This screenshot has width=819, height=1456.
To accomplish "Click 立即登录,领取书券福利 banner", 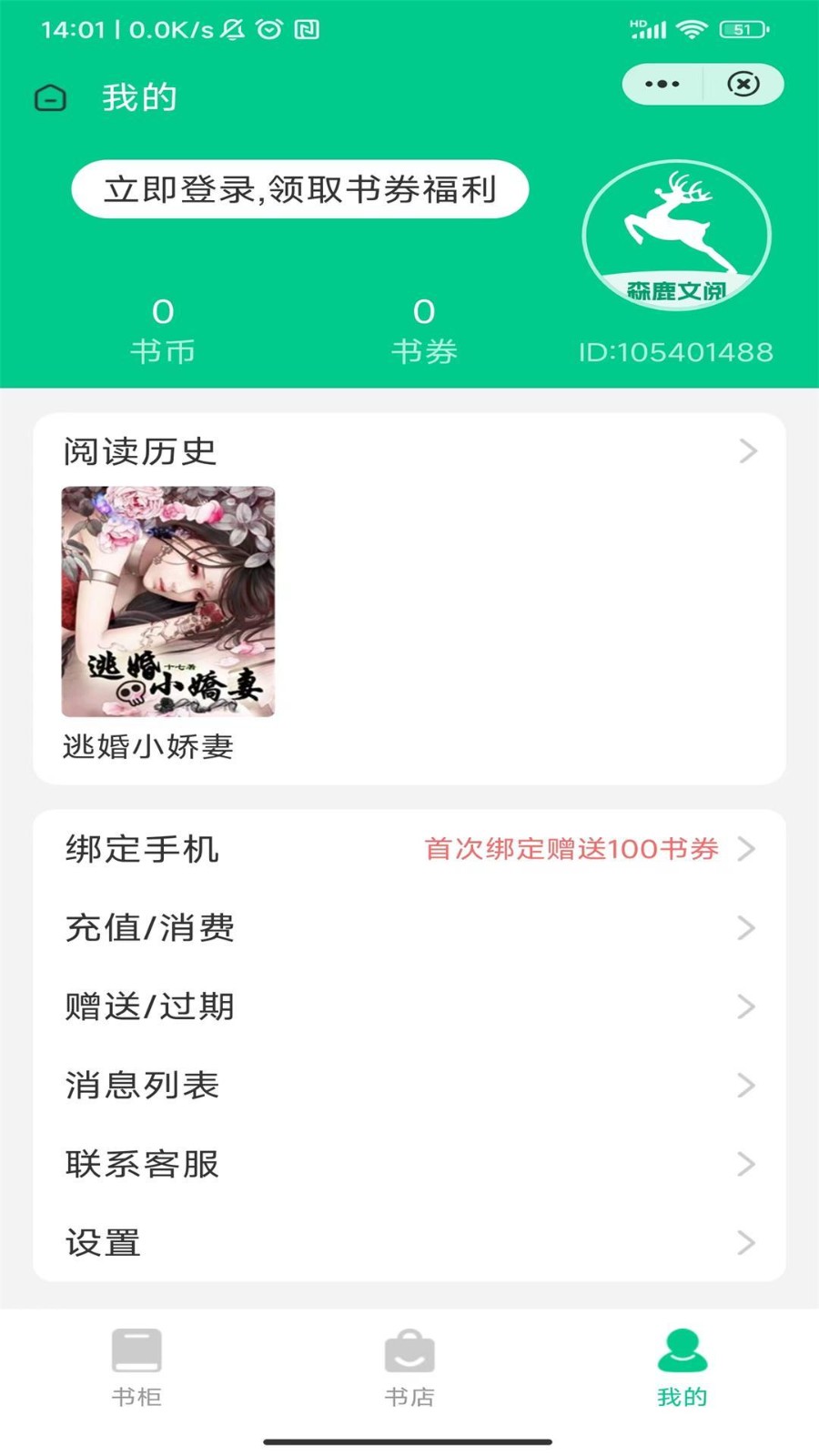I will (x=300, y=188).
